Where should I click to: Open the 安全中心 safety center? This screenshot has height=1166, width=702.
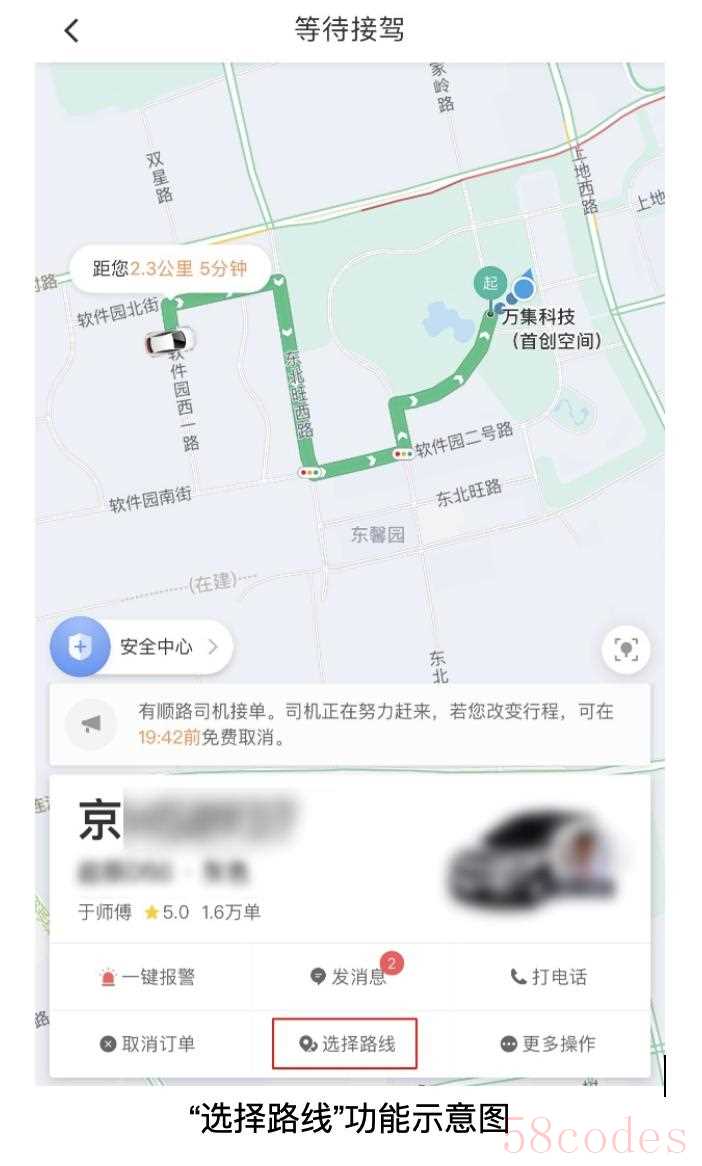point(142,647)
